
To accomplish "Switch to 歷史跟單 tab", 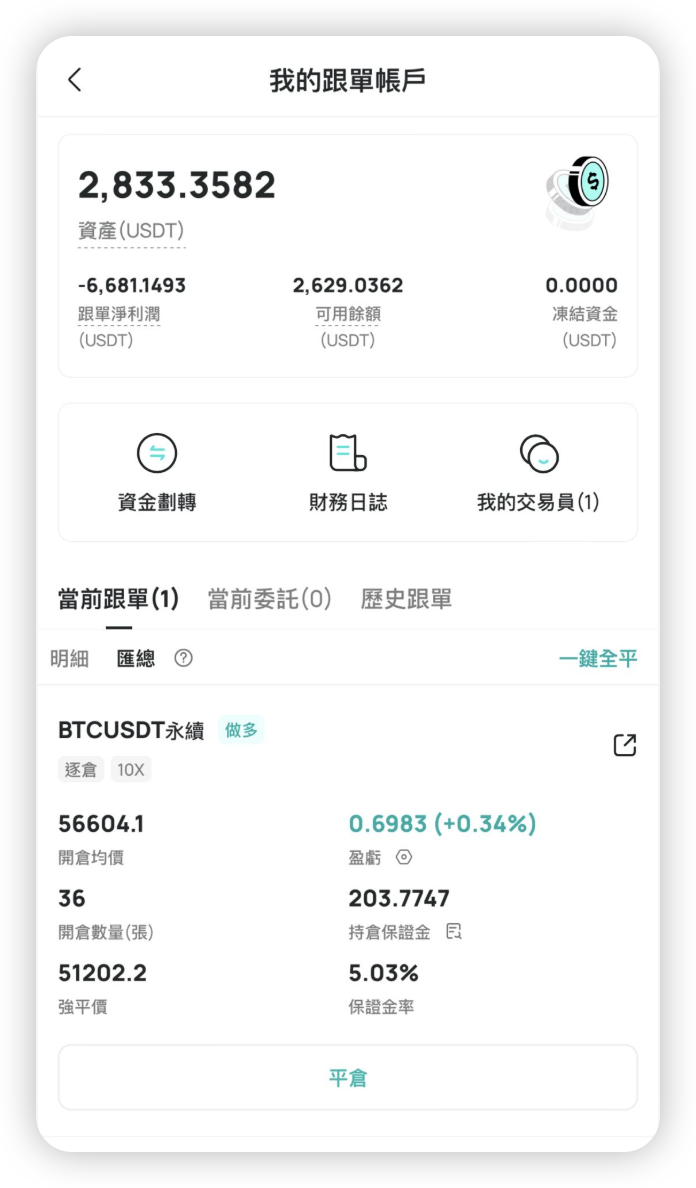I will [406, 599].
